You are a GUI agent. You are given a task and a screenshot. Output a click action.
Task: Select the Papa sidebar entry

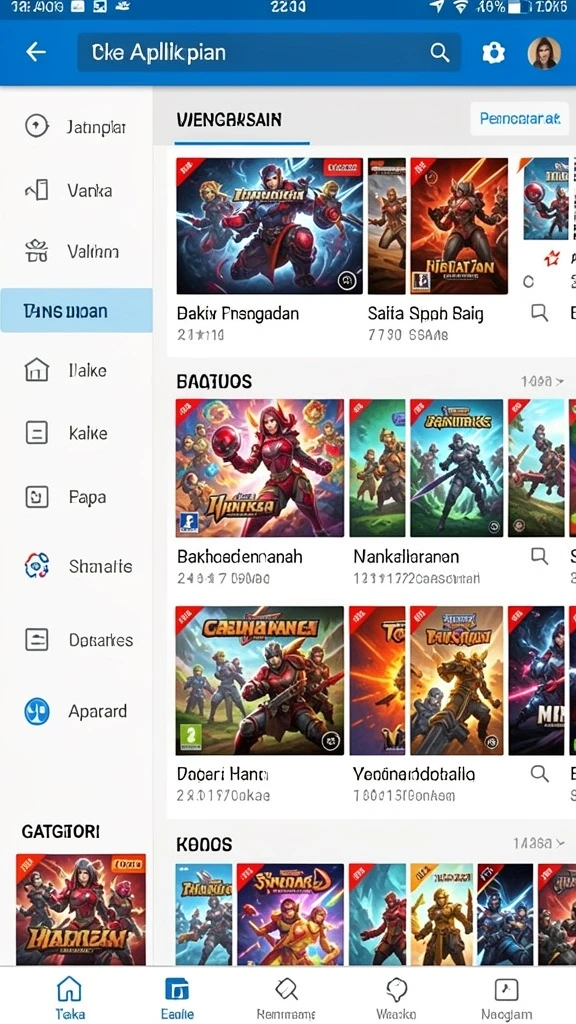tap(76, 497)
